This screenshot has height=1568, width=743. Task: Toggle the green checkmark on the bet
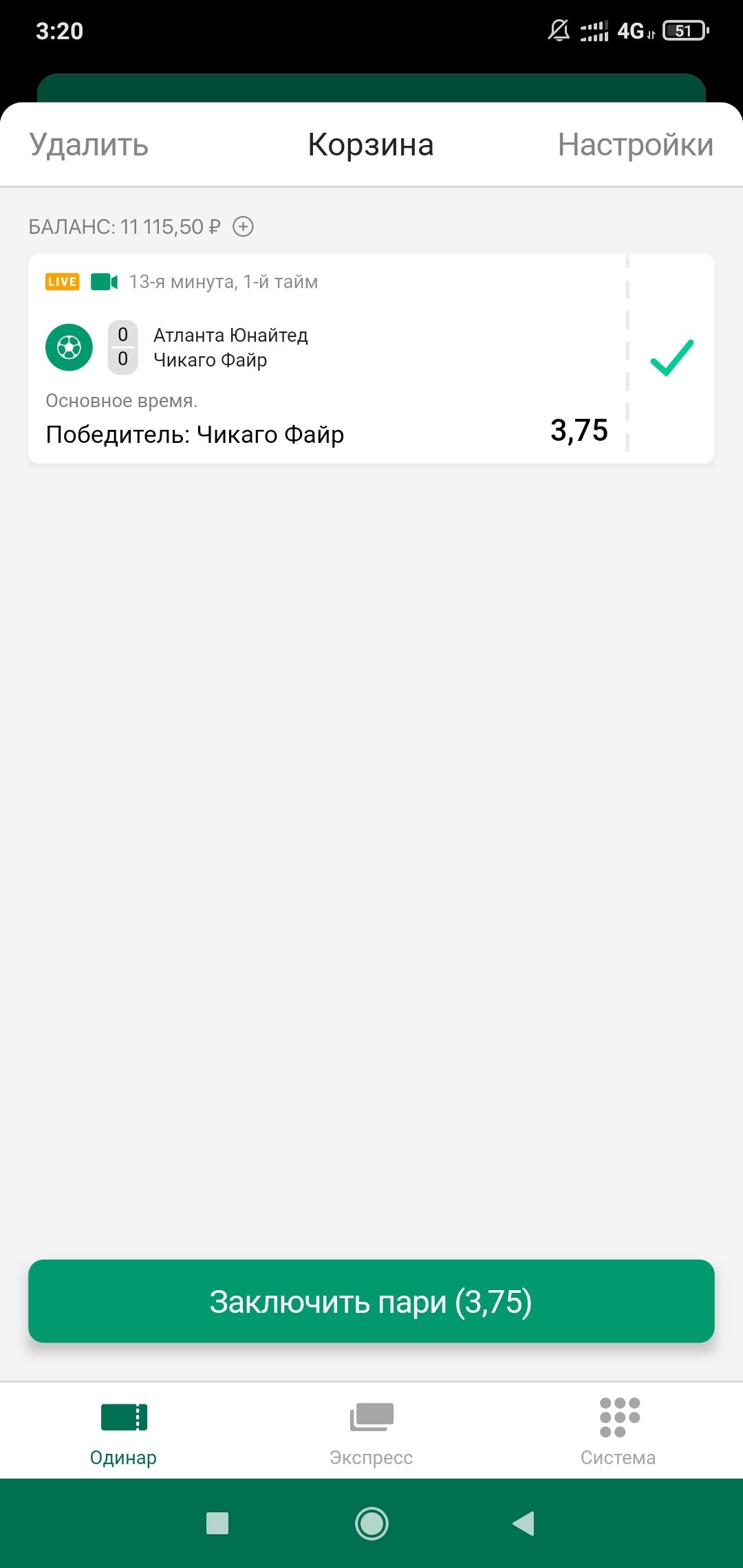(671, 358)
